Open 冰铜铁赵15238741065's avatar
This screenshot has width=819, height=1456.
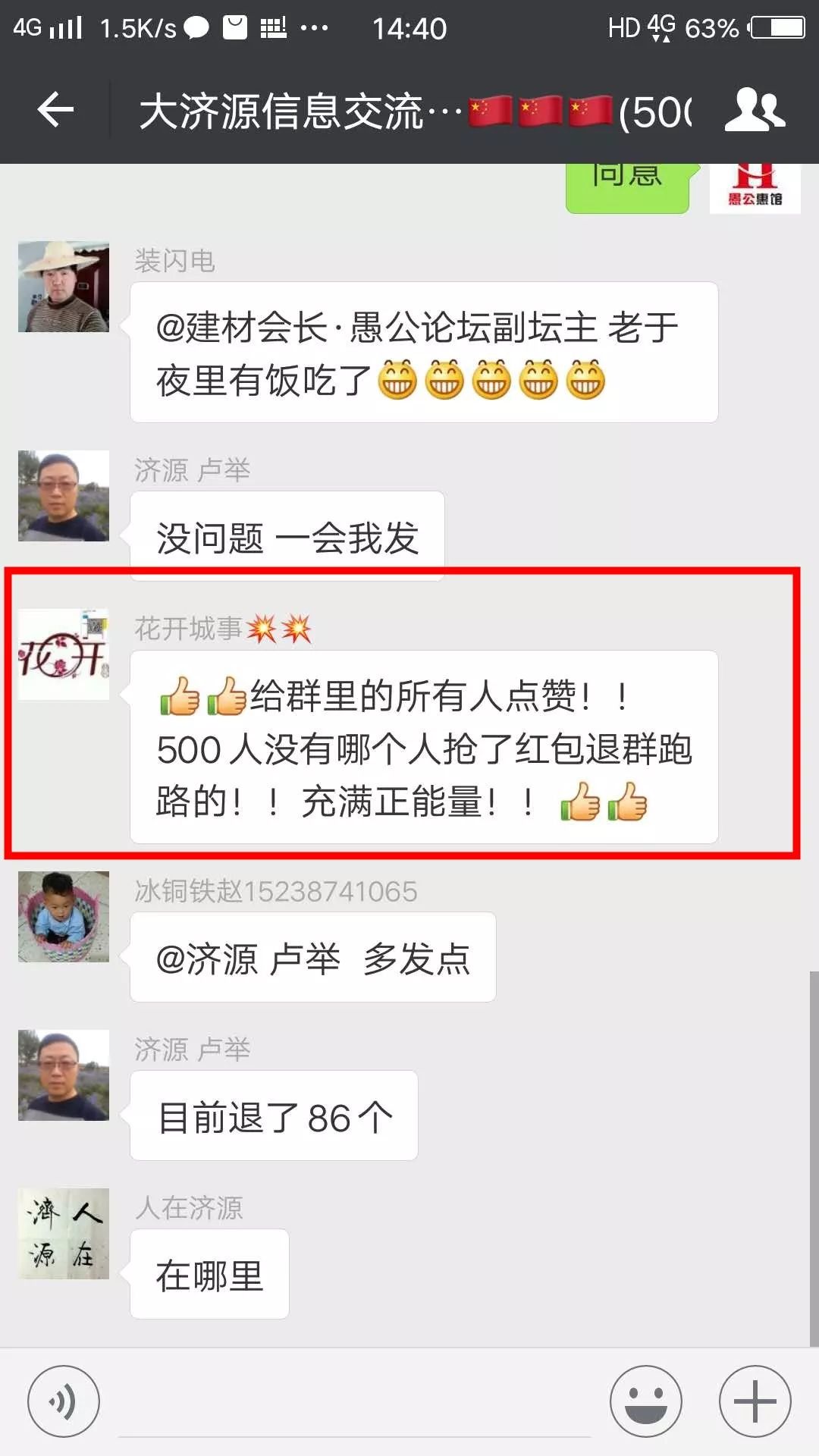(64, 916)
